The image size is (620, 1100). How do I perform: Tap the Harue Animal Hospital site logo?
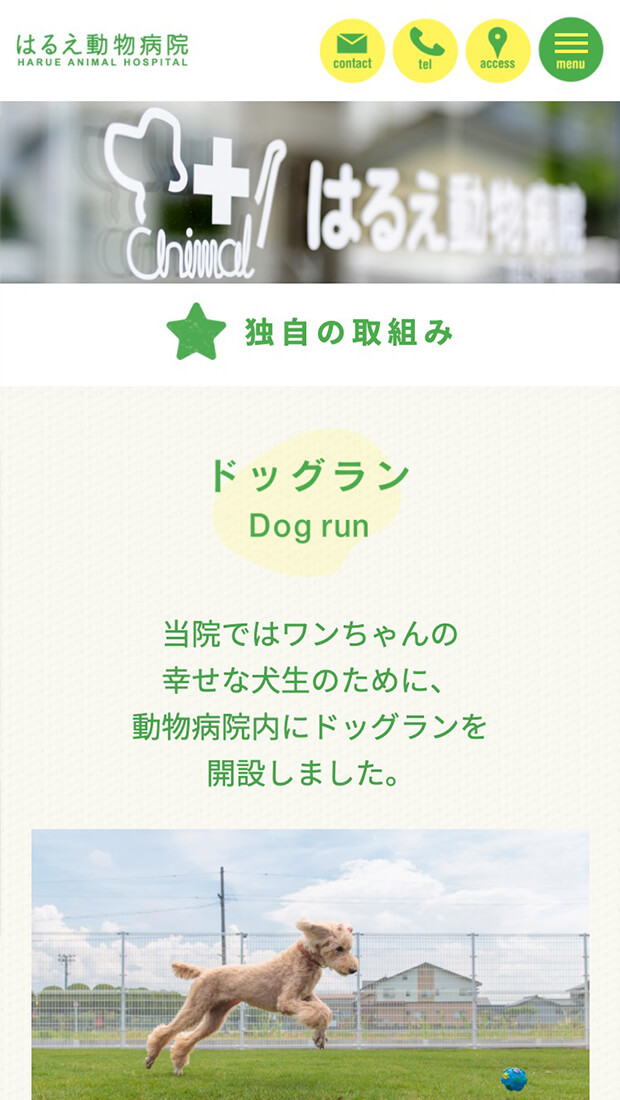tap(102, 50)
